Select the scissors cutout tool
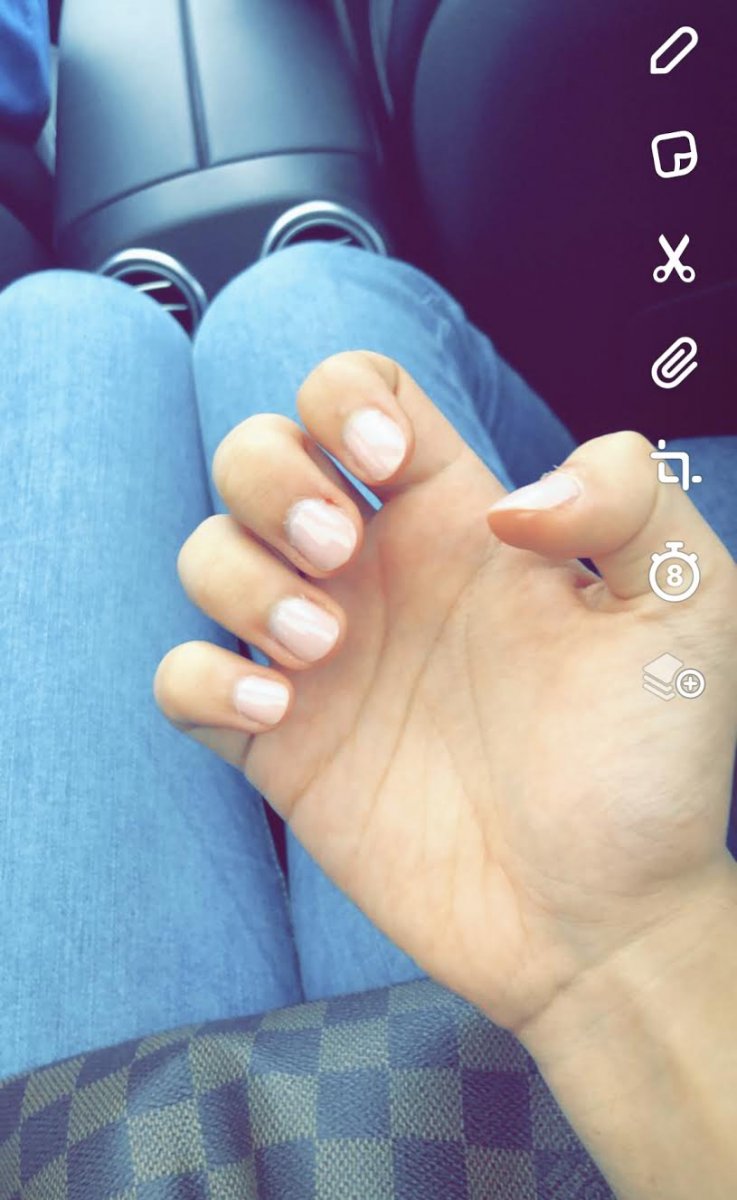737x1200 pixels. tap(674, 259)
